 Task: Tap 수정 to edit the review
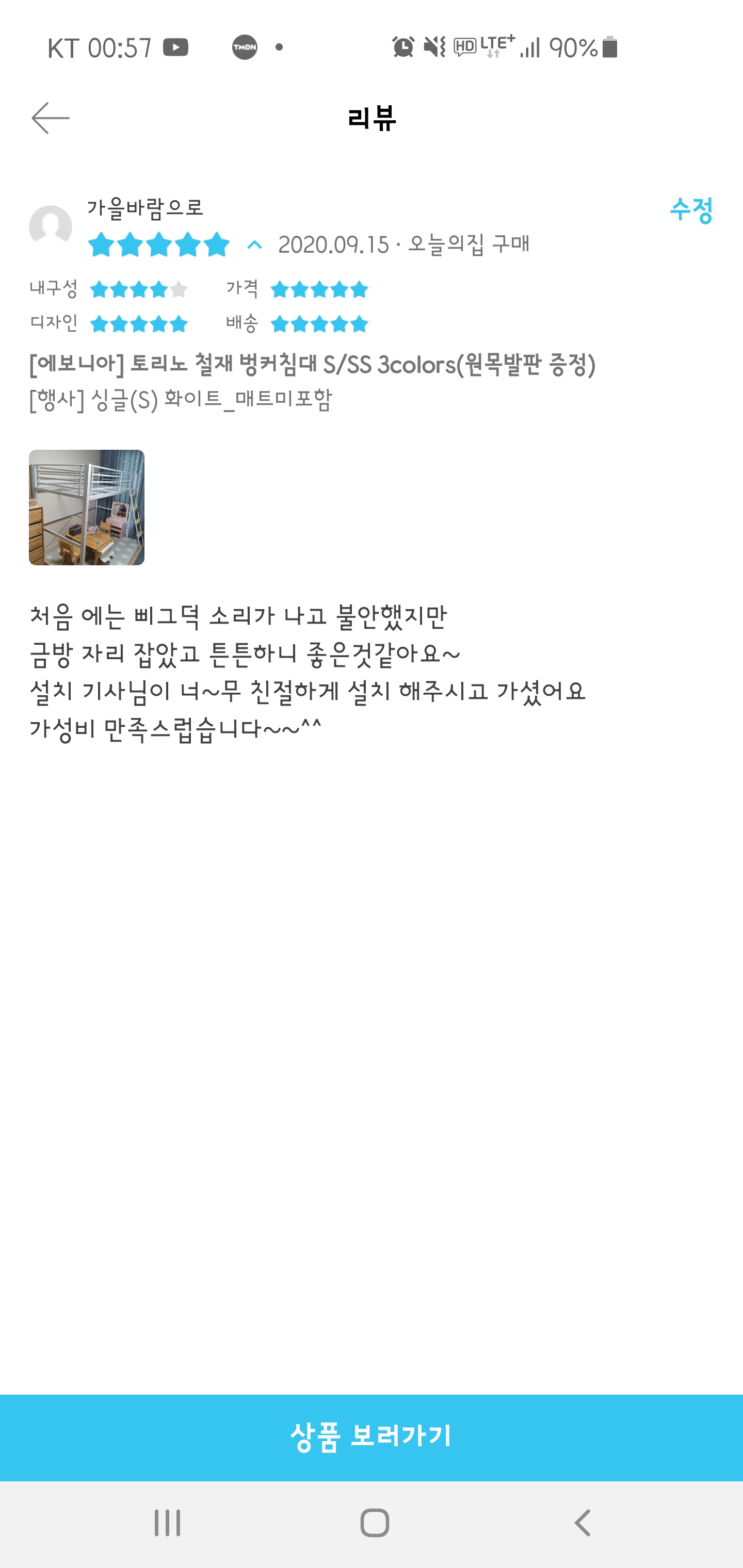point(690,210)
